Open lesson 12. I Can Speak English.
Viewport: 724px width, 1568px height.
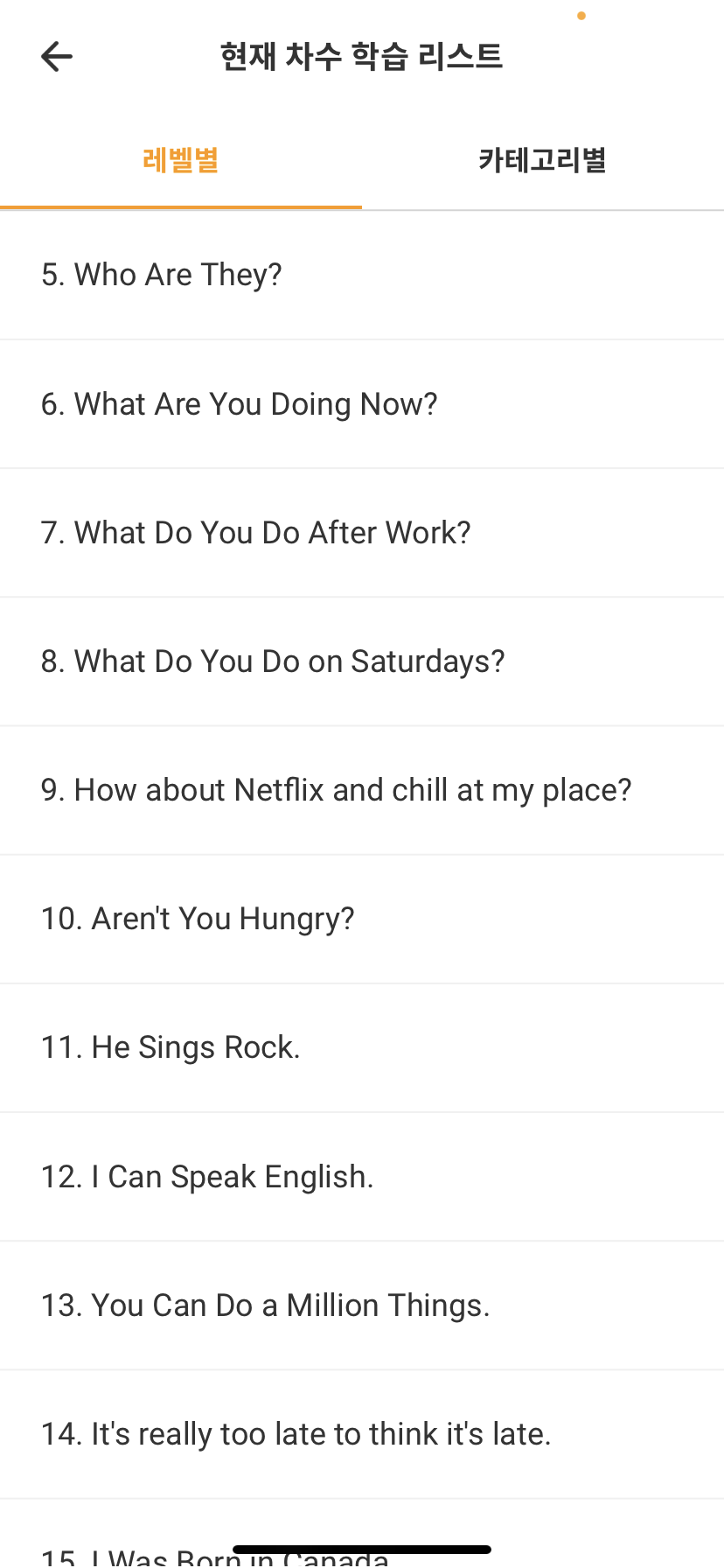[x=362, y=1177]
